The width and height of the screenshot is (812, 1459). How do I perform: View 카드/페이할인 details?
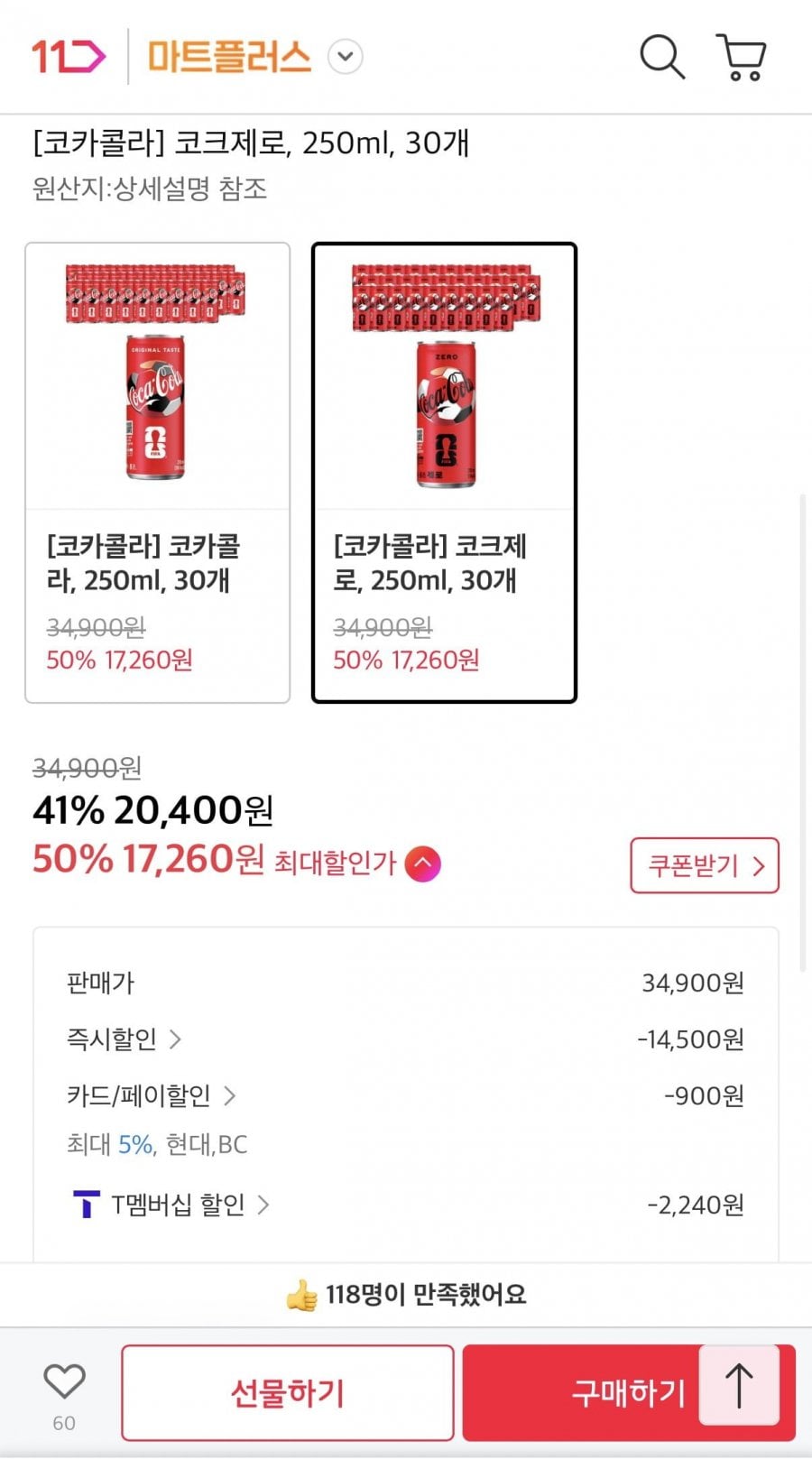pyautogui.click(x=151, y=1095)
